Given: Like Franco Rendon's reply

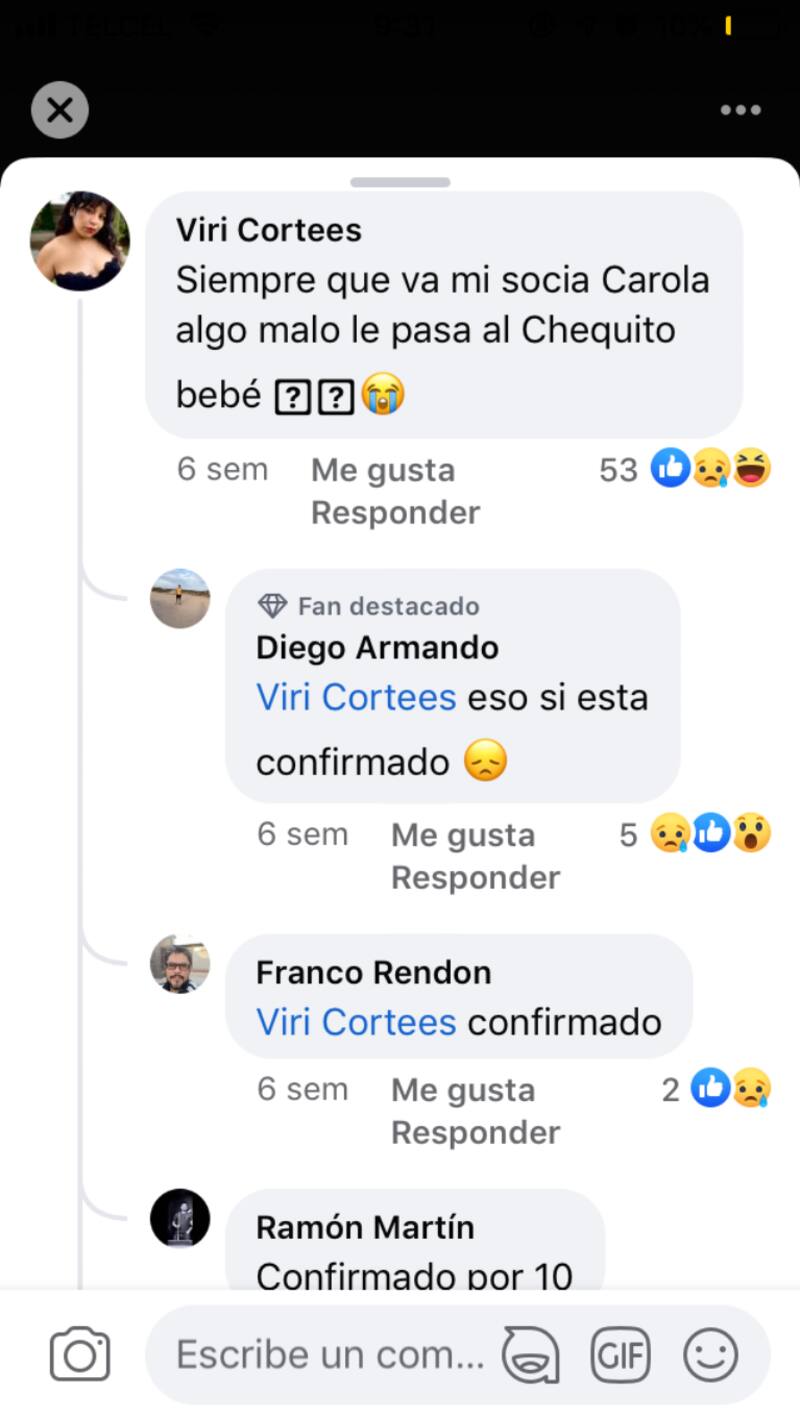Looking at the screenshot, I should click(x=463, y=1090).
